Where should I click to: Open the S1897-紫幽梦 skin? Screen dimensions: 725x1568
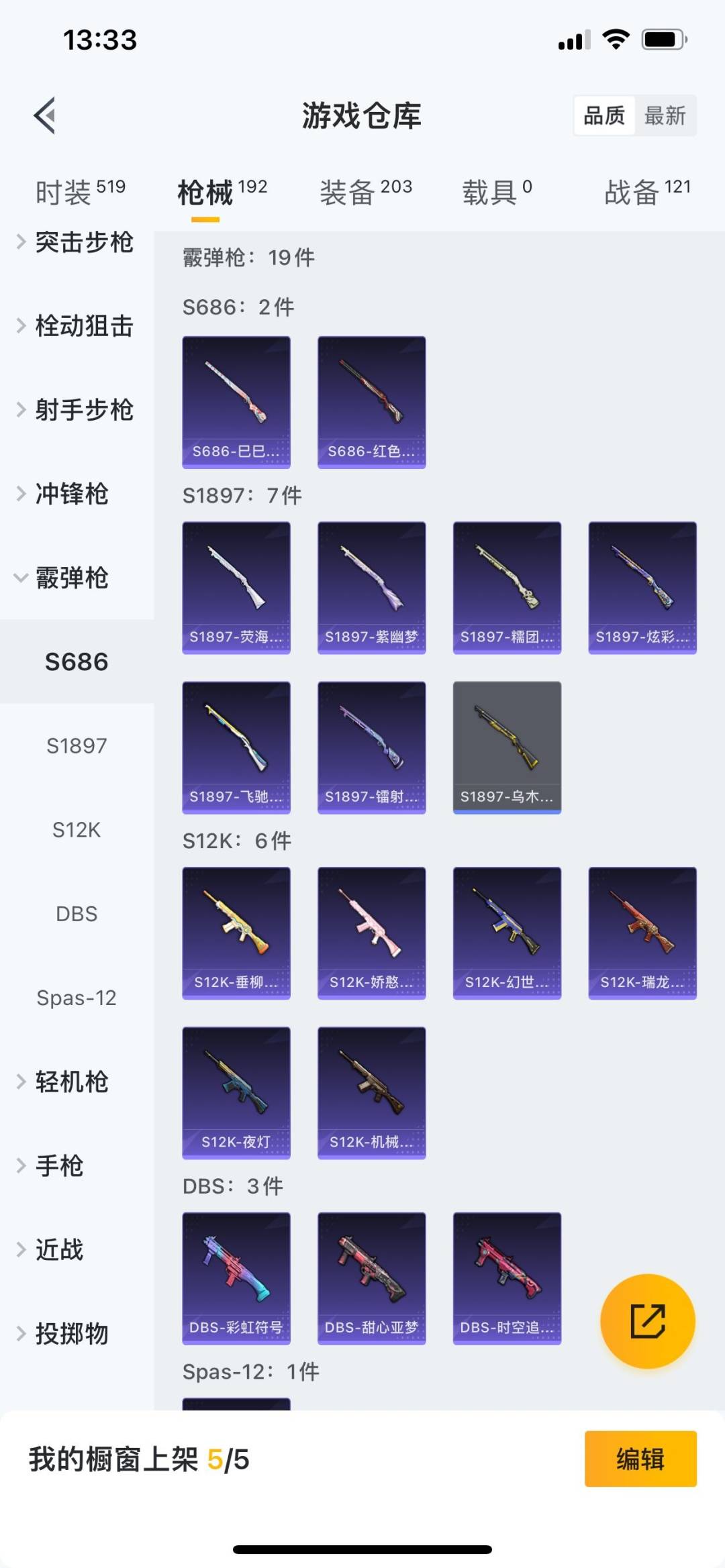371,587
